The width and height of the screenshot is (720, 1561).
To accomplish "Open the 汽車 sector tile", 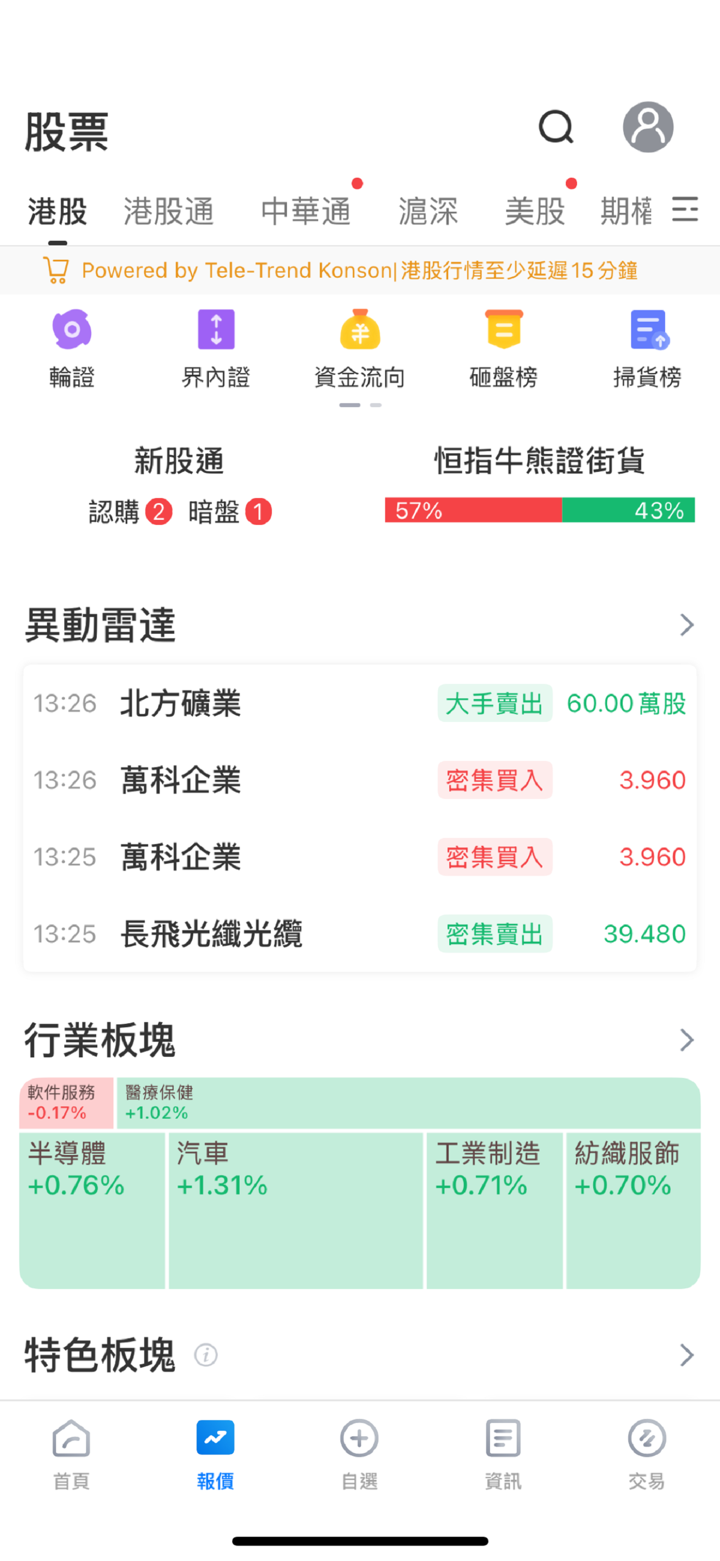I will pos(296,1210).
